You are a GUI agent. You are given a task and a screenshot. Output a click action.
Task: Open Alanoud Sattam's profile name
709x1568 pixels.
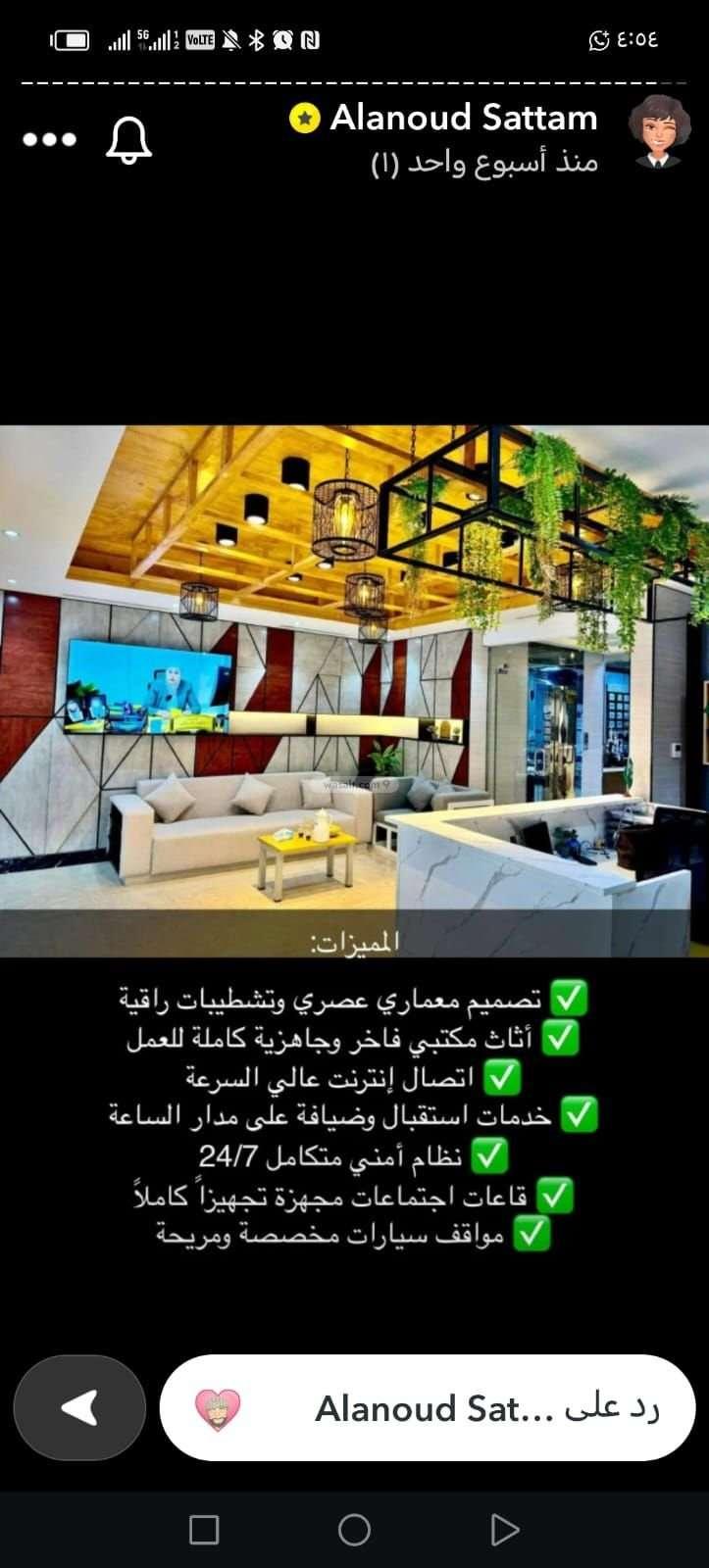click(x=463, y=119)
